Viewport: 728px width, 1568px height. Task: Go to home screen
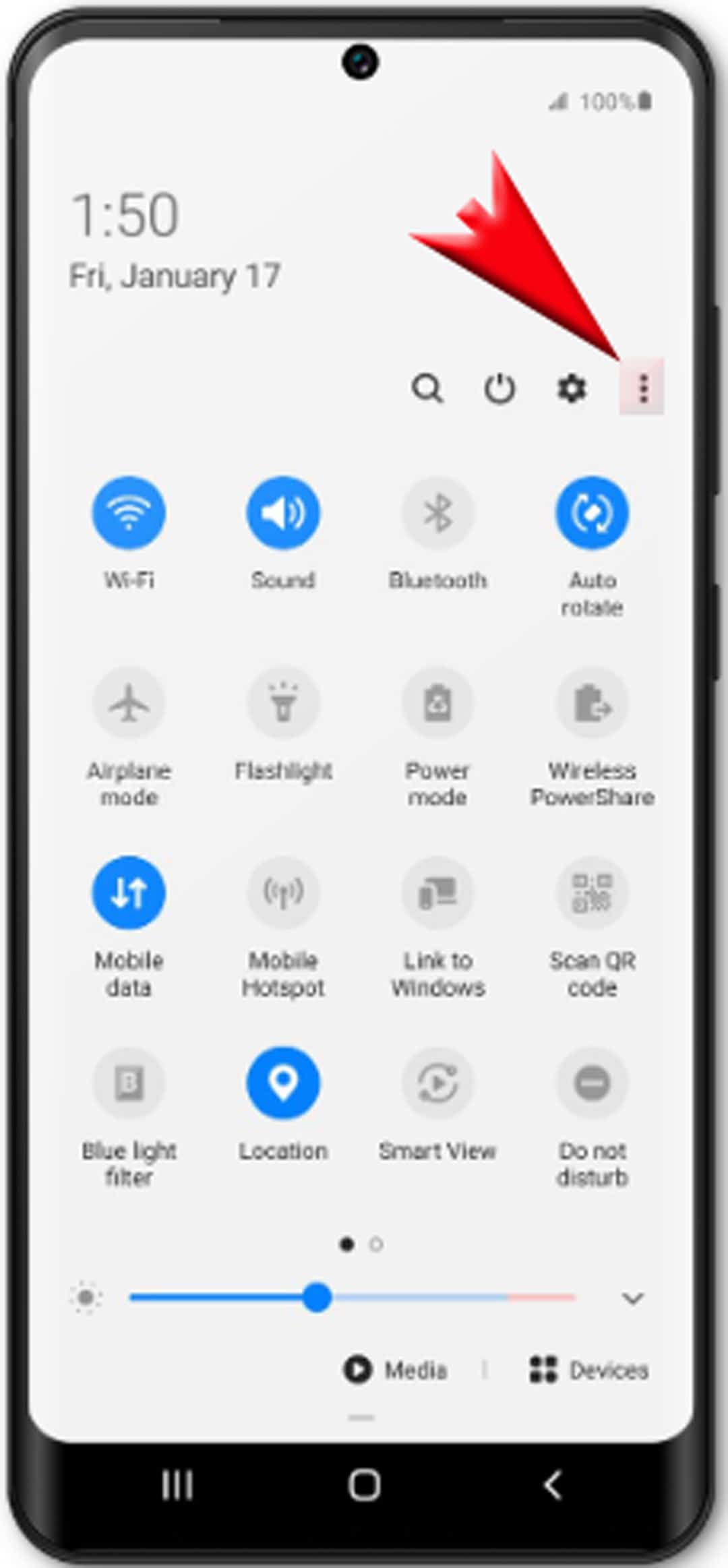(x=364, y=1484)
